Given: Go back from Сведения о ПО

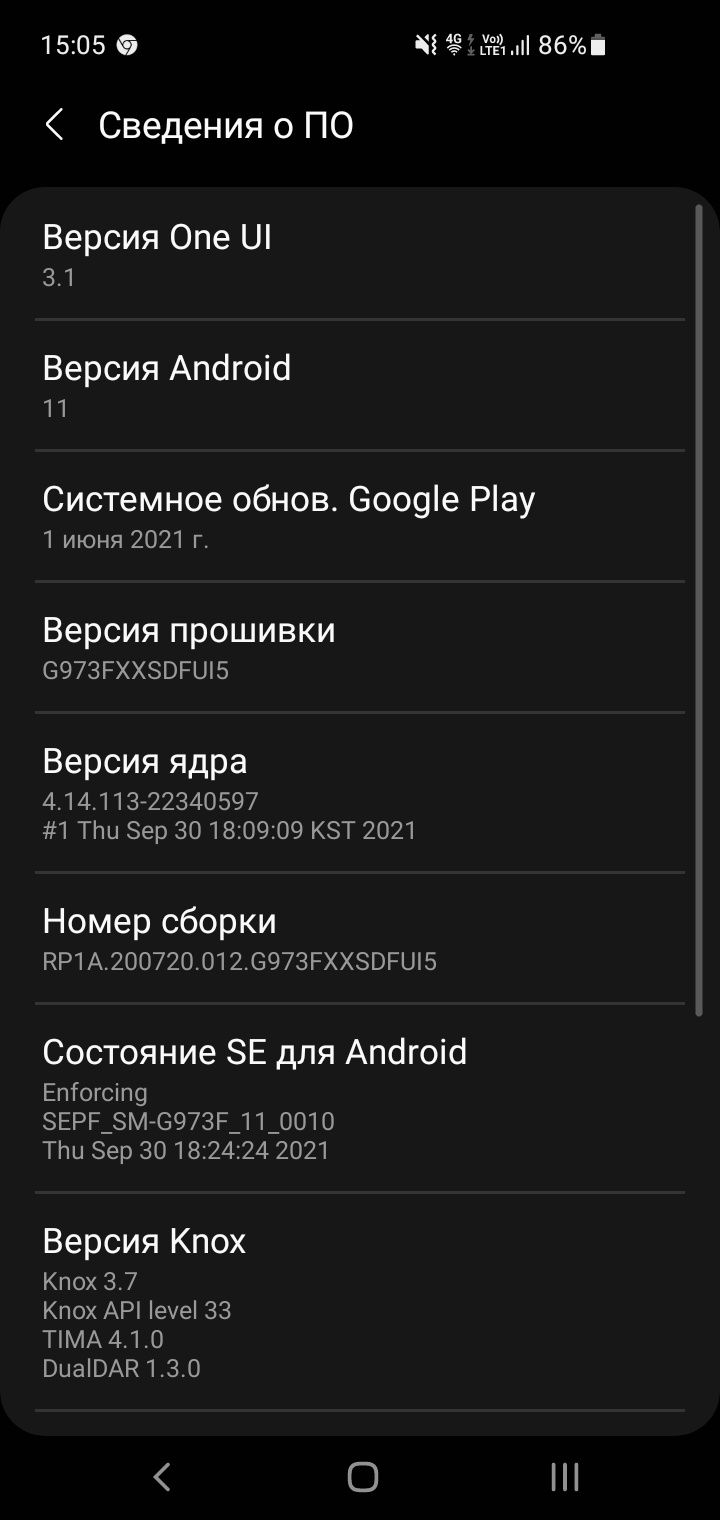Looking at the screenshot, I should click(x=55, y=126).
